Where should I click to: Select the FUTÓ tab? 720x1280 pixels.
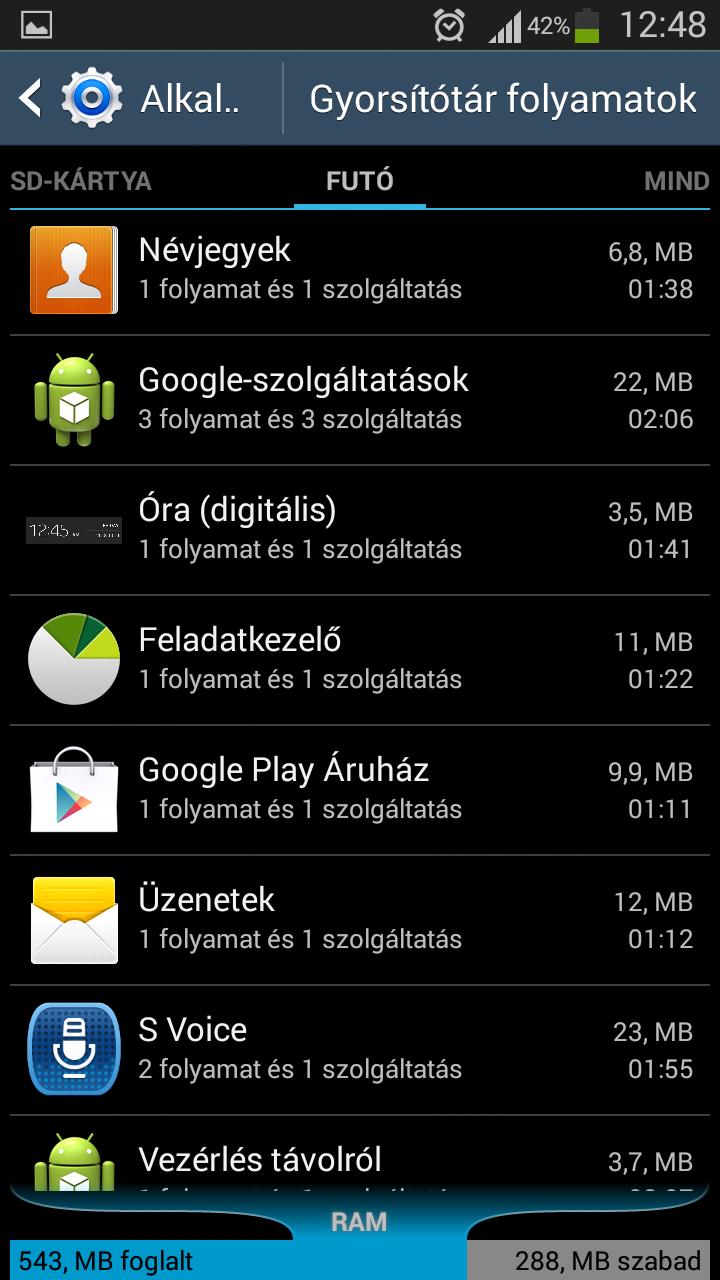click(x=360, y=181)
